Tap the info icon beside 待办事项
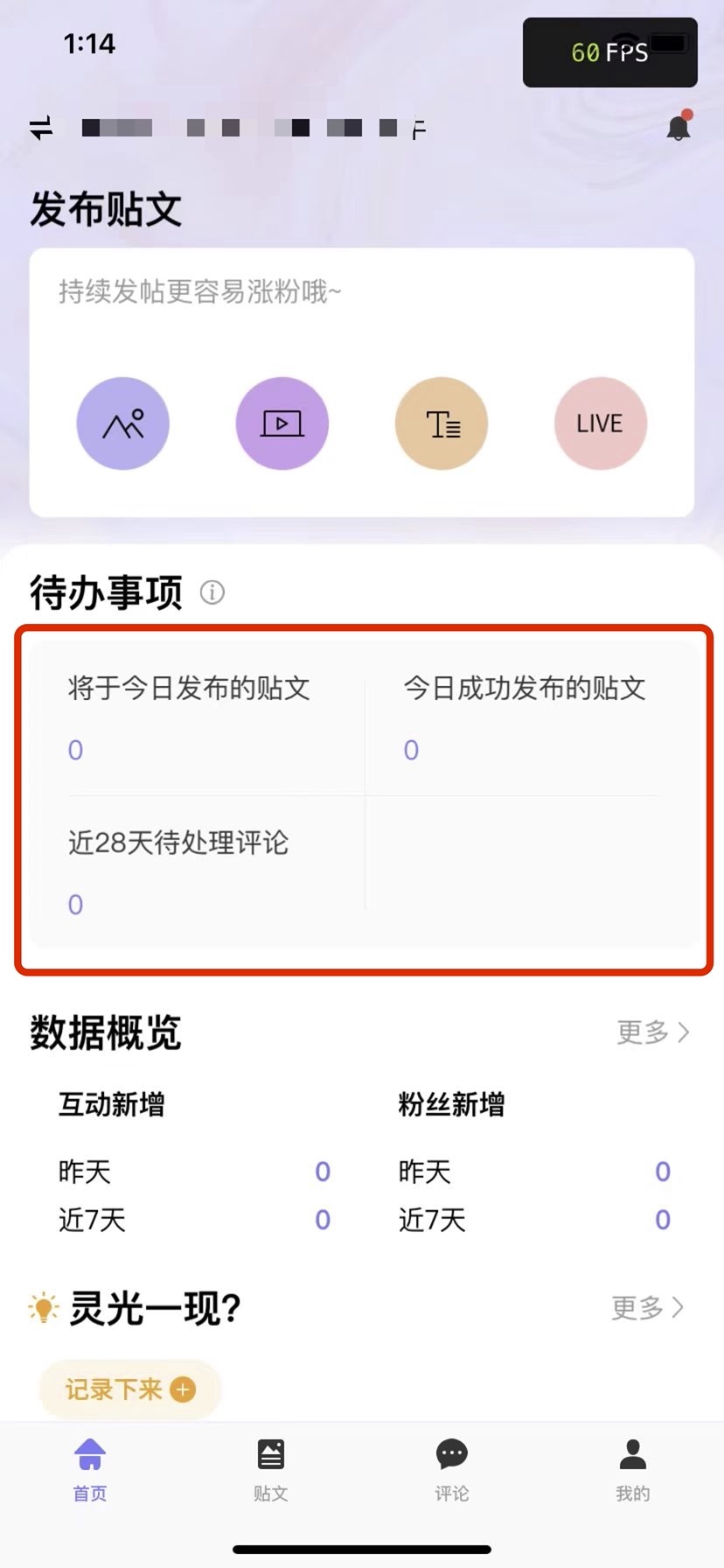This screenshot has width=724, height=1568. tap(212, 592)
